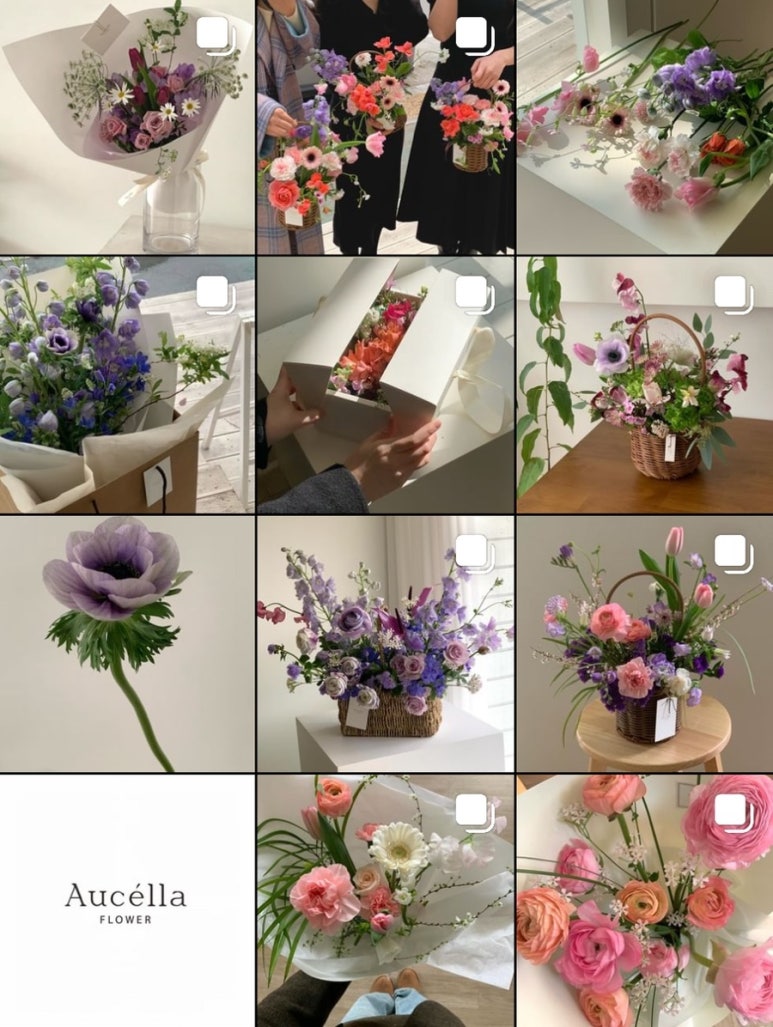View the pink and orange ranunculus close-up post
Viewport: 773px width, 1027px height.
point(644,900)
